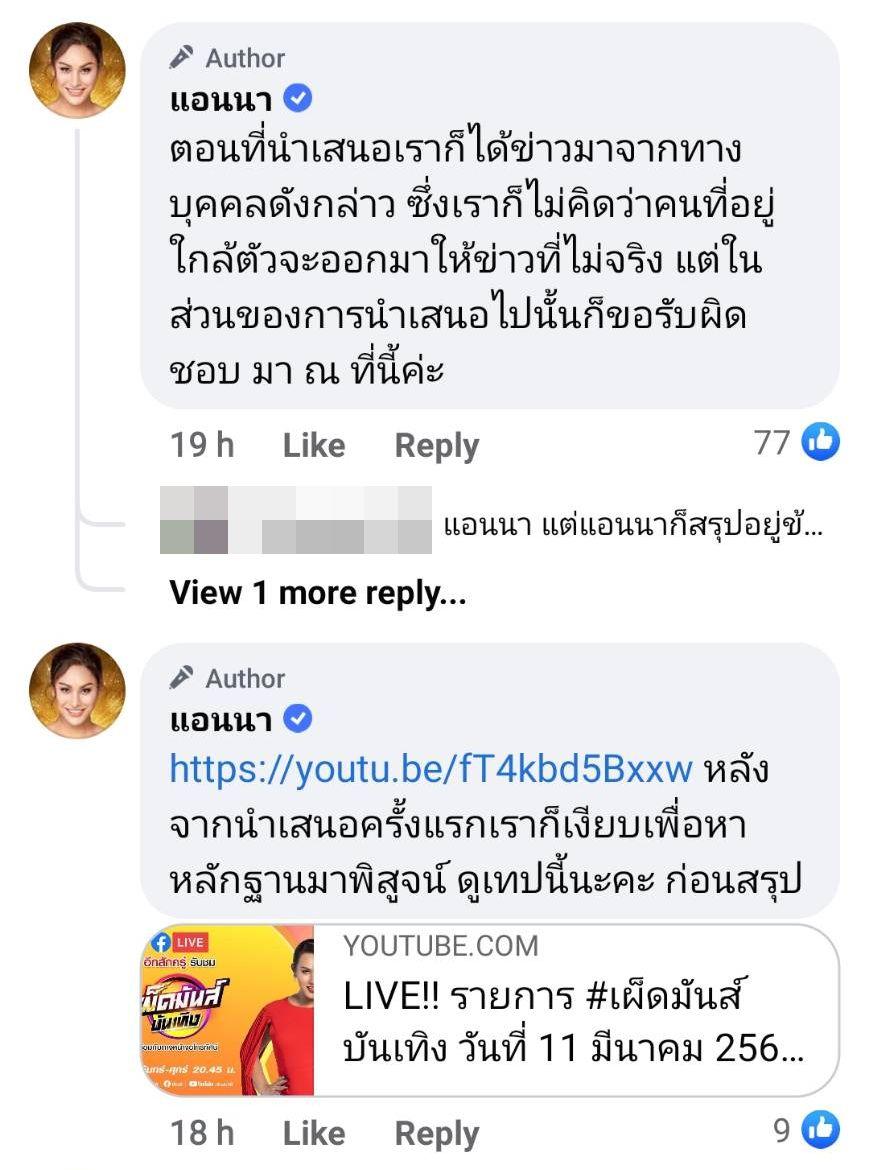Like the comment posted 18 h ago
Screen dimensions: 869x1170
[313, 1133]
